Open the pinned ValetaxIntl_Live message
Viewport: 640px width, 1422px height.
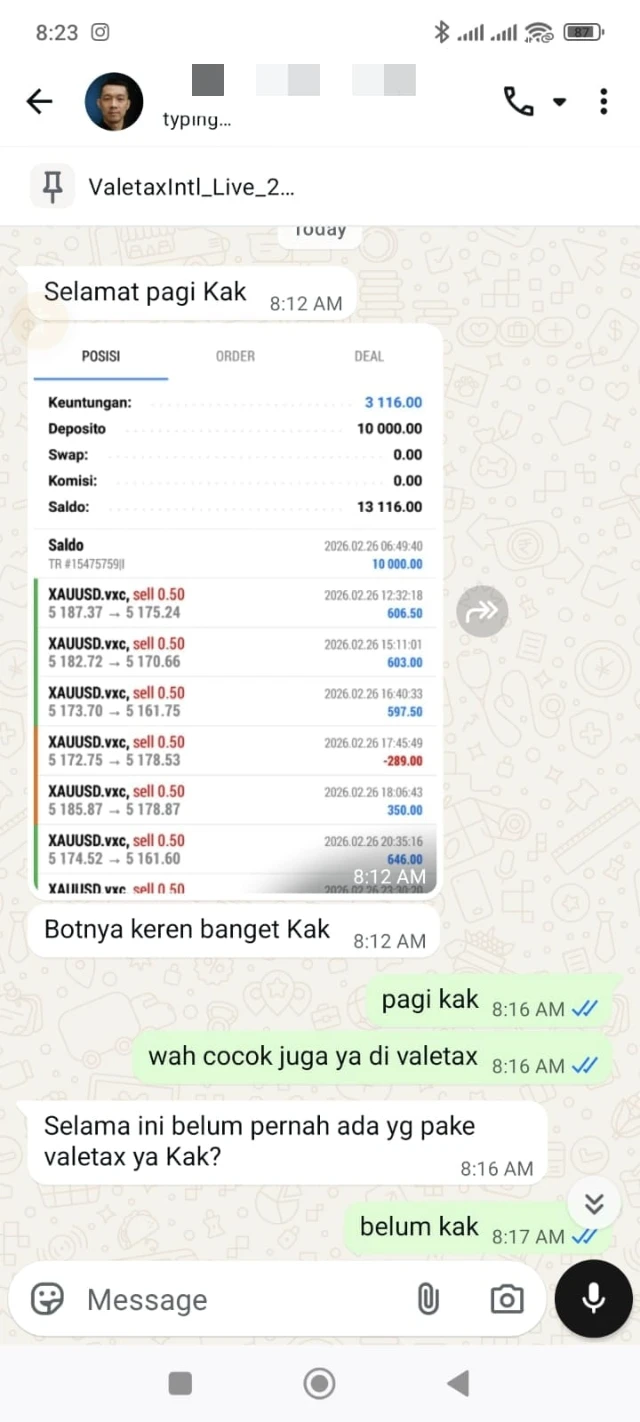190,187
